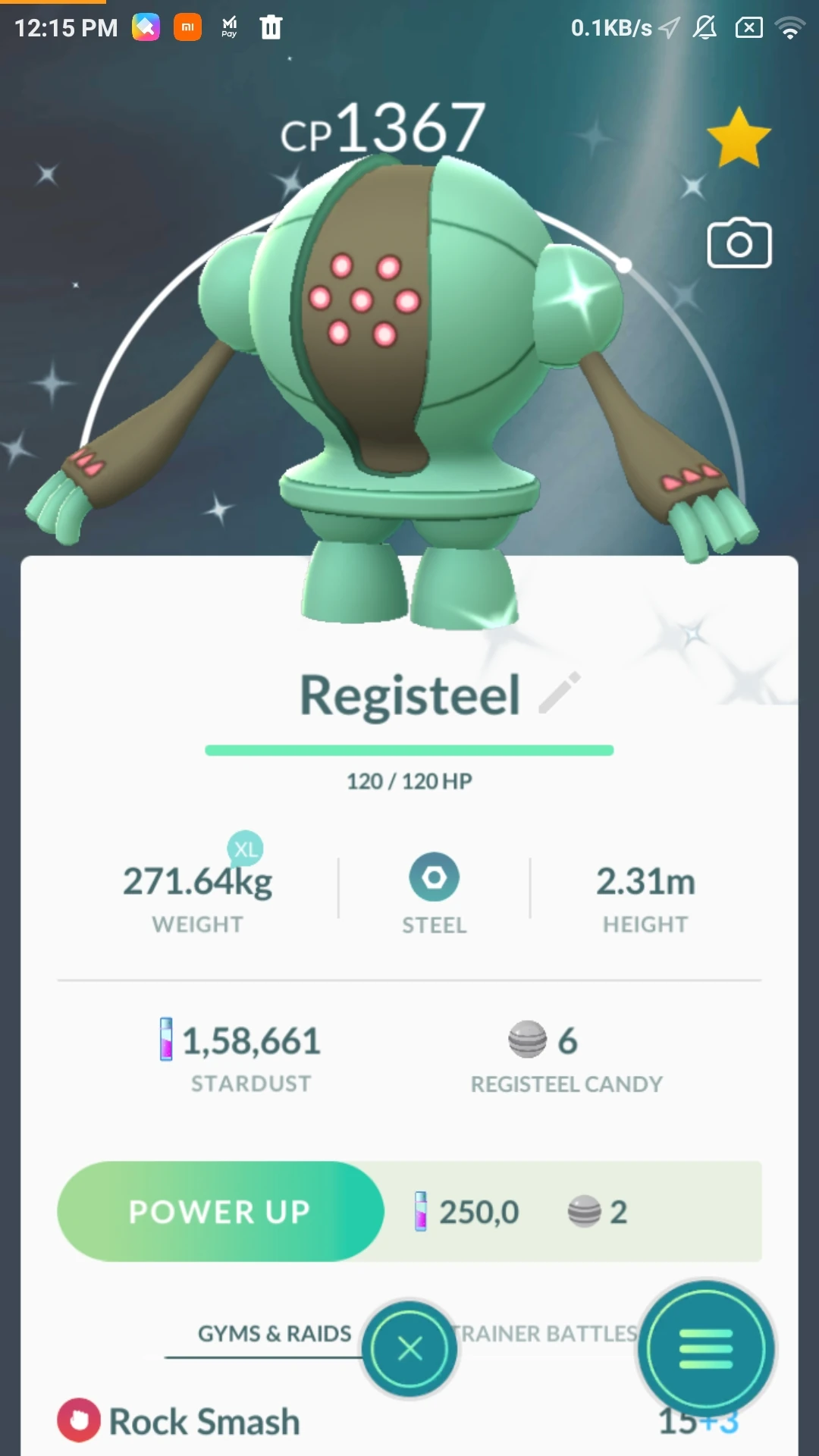819x1456 pixels.
Task: Edit Registeel's nickname with the pencil icon
Action: (x=560, y=692)
